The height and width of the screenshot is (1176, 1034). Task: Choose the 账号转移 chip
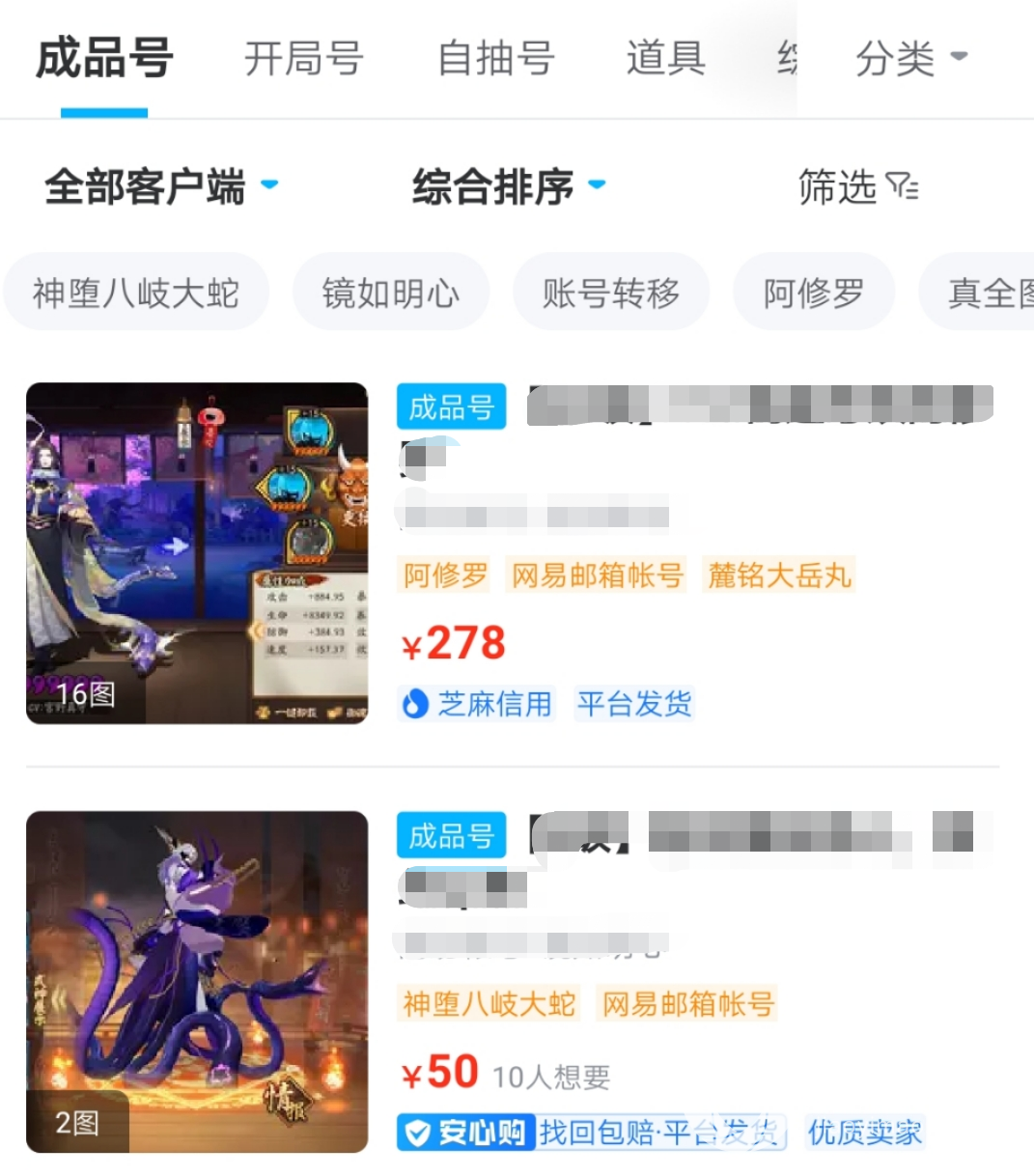tap(611, 293)
